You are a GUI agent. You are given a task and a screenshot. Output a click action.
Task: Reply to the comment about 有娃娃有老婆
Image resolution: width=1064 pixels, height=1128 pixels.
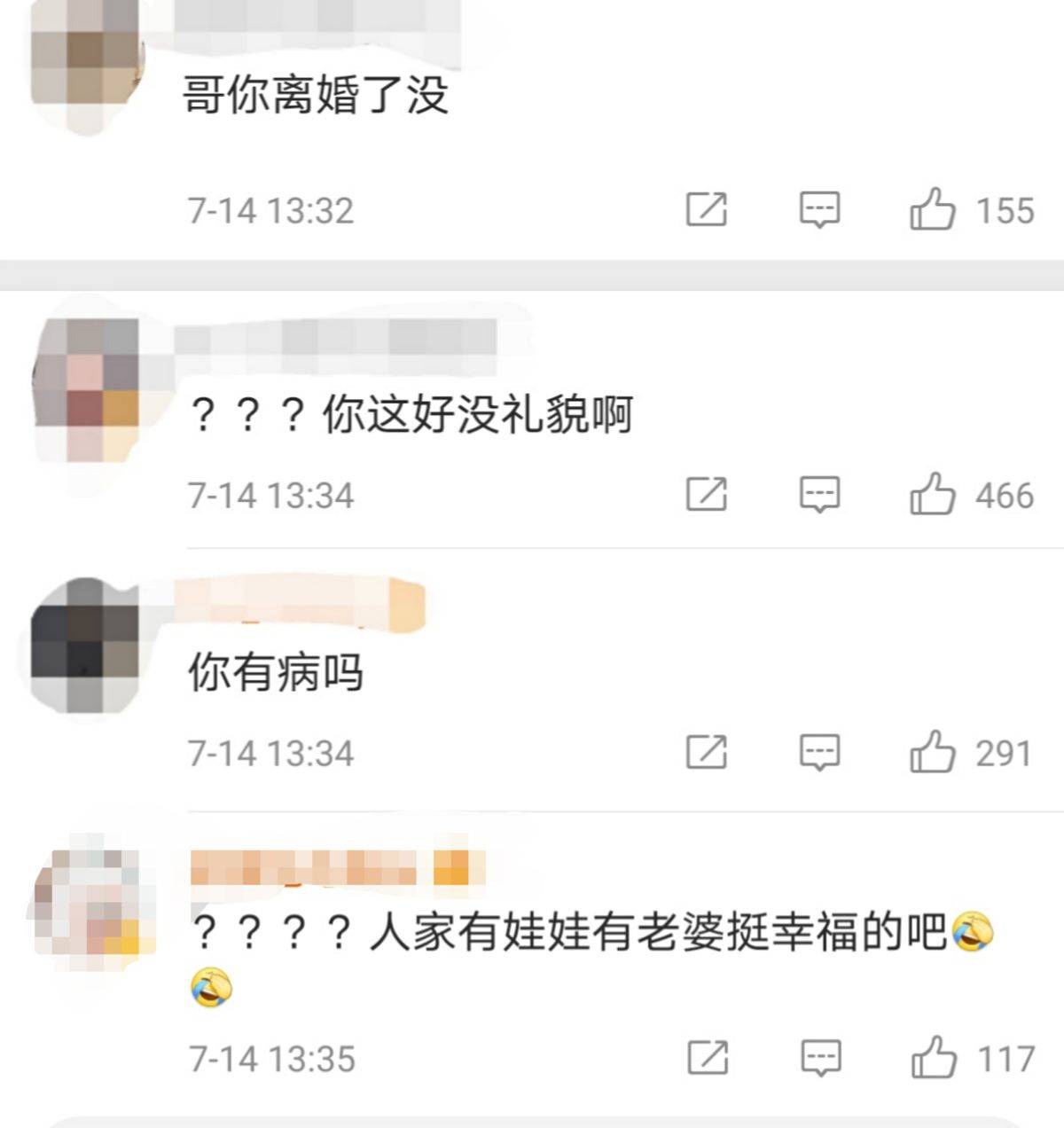click(821, 1058)
